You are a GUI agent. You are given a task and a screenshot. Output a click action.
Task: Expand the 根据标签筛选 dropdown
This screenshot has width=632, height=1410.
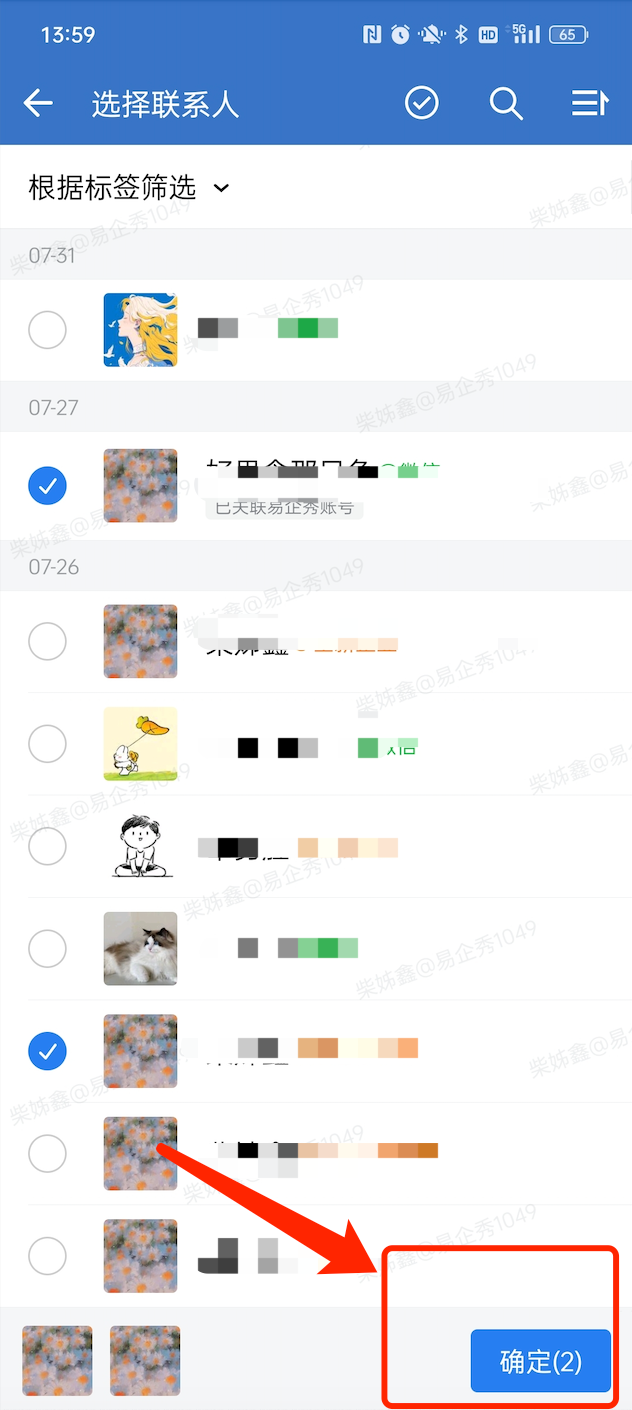coord(130,187)
